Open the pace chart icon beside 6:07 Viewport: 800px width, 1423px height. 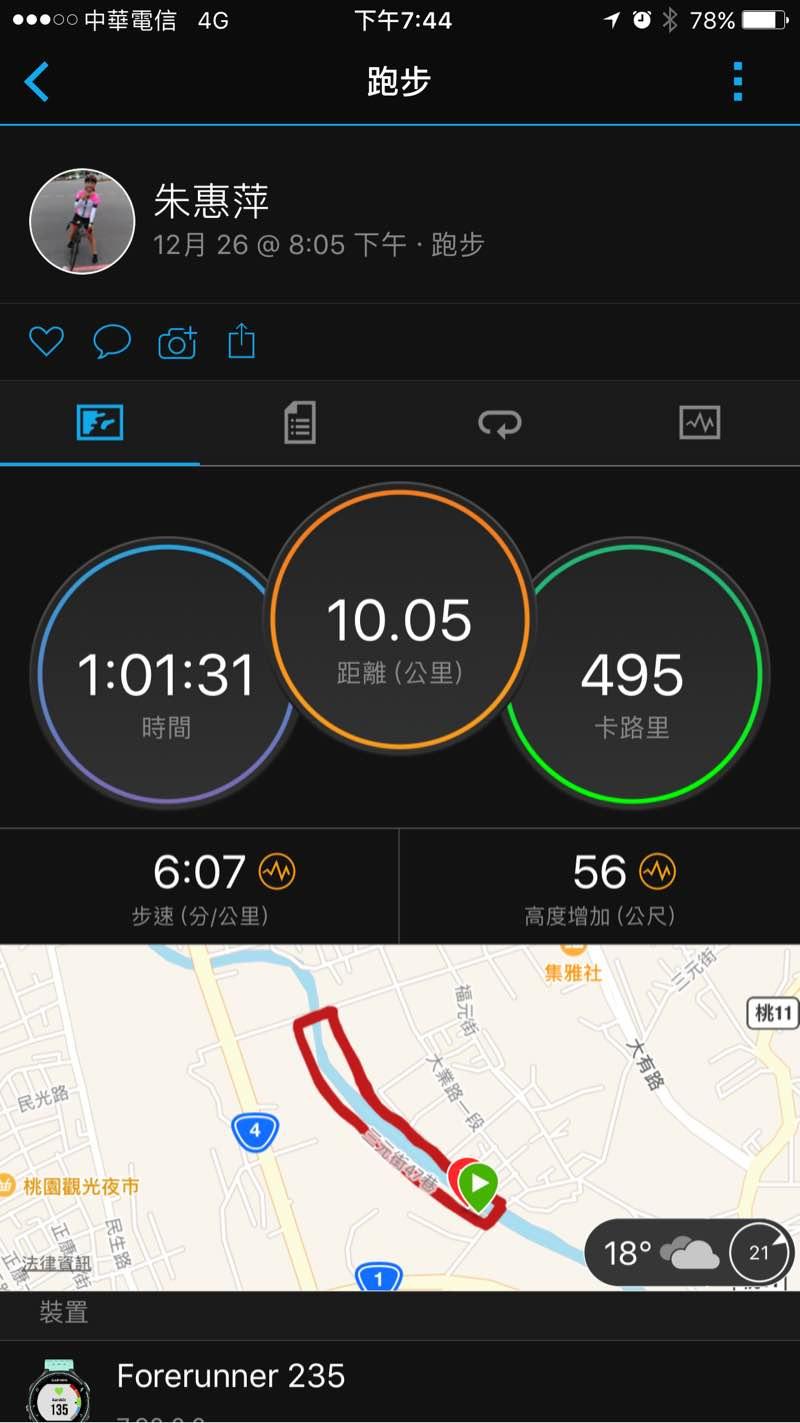(x=277, y=872)
